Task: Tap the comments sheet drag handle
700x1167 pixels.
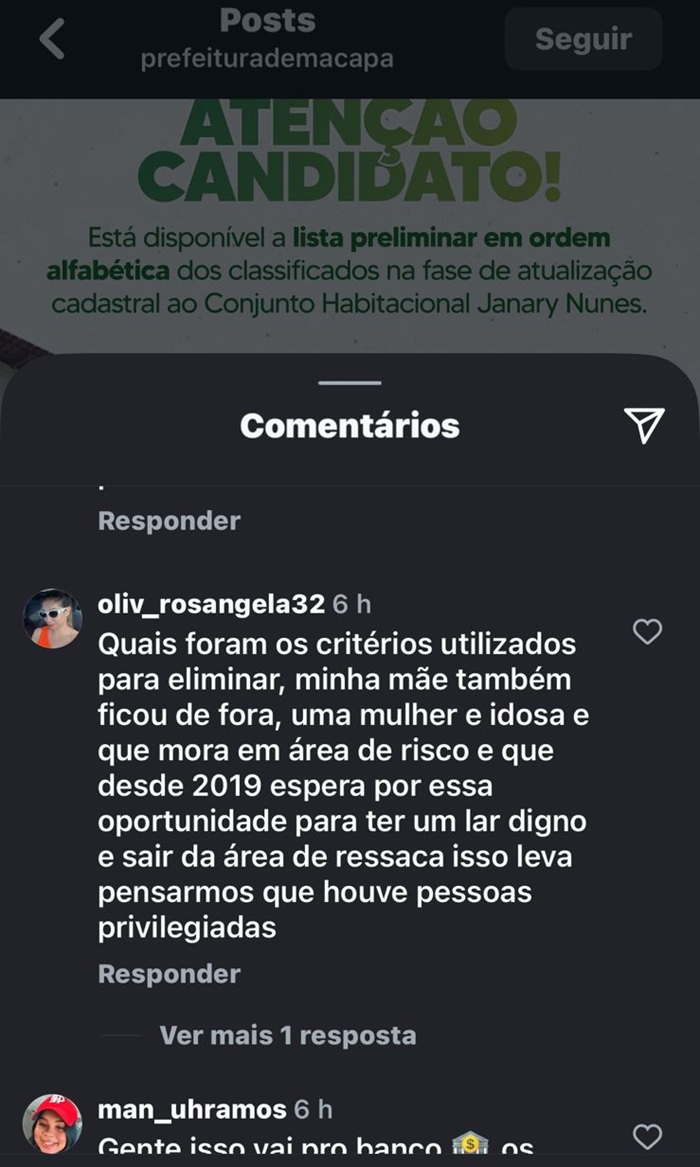Action: coord(350,383)
